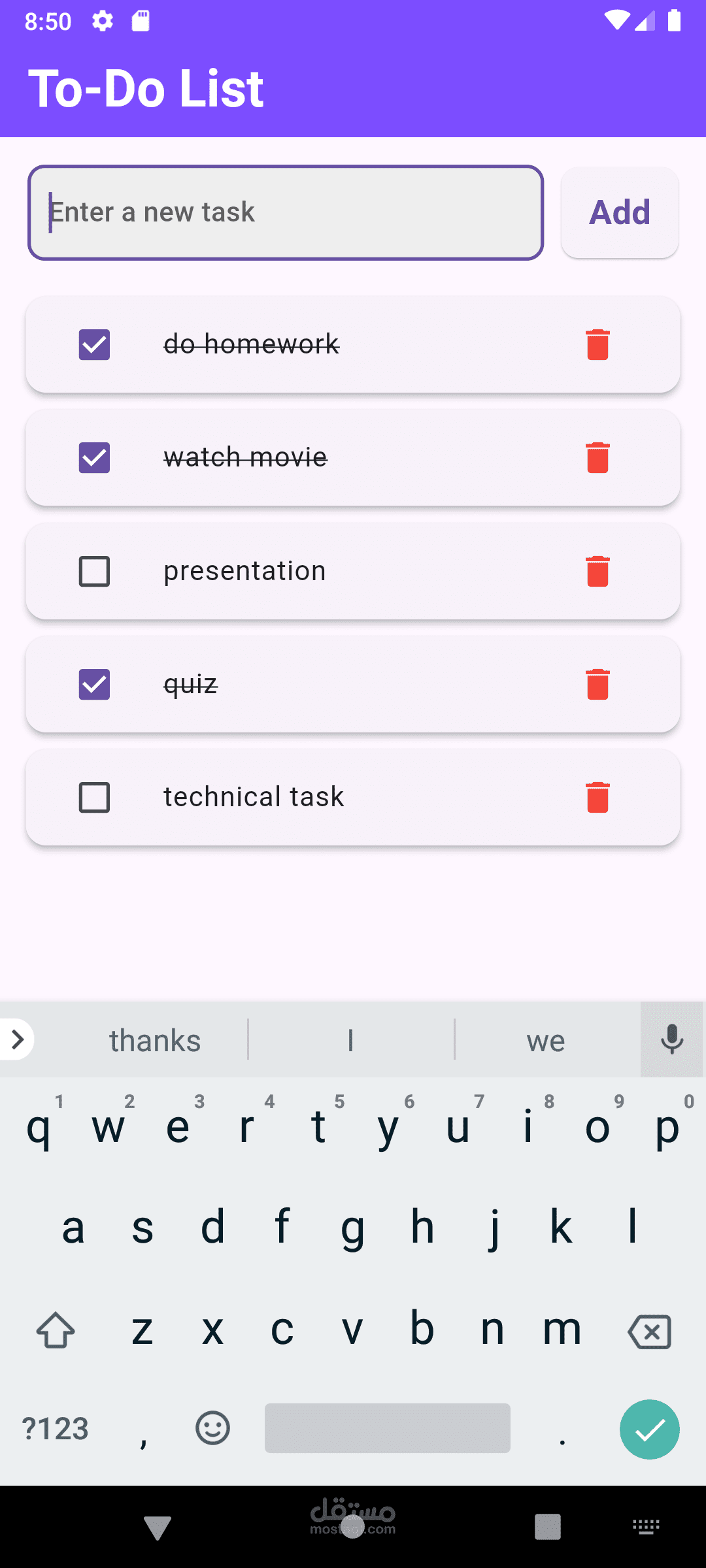Mark "technical task" as done

tap(94, 796)
